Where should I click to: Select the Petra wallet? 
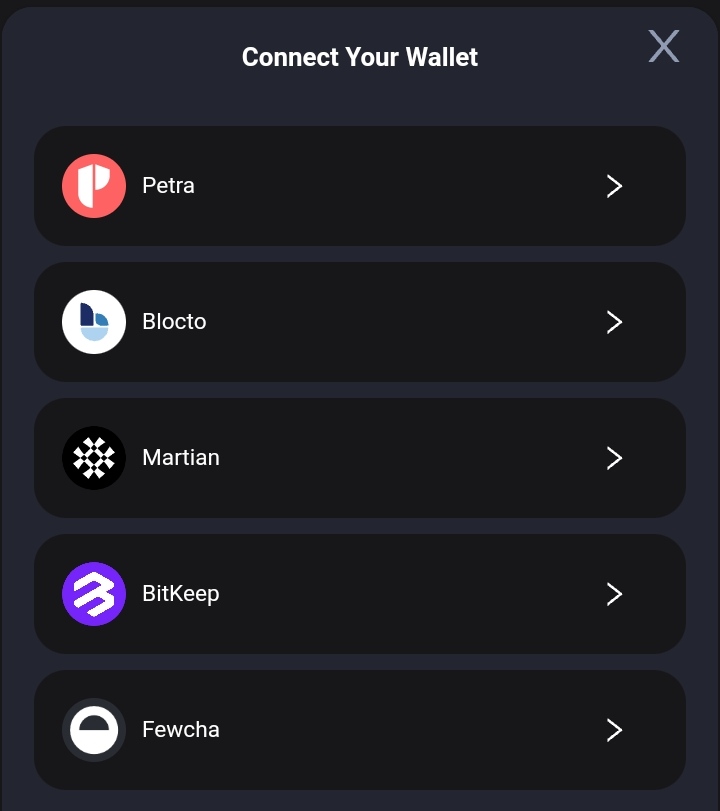point(359,186)
